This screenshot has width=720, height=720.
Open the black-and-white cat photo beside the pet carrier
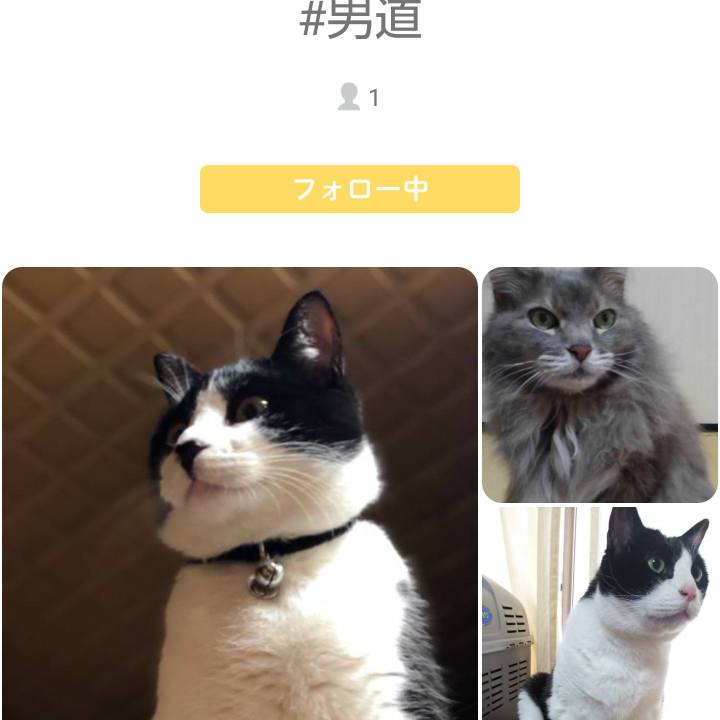pyautogui.click(x=599, y=613)
